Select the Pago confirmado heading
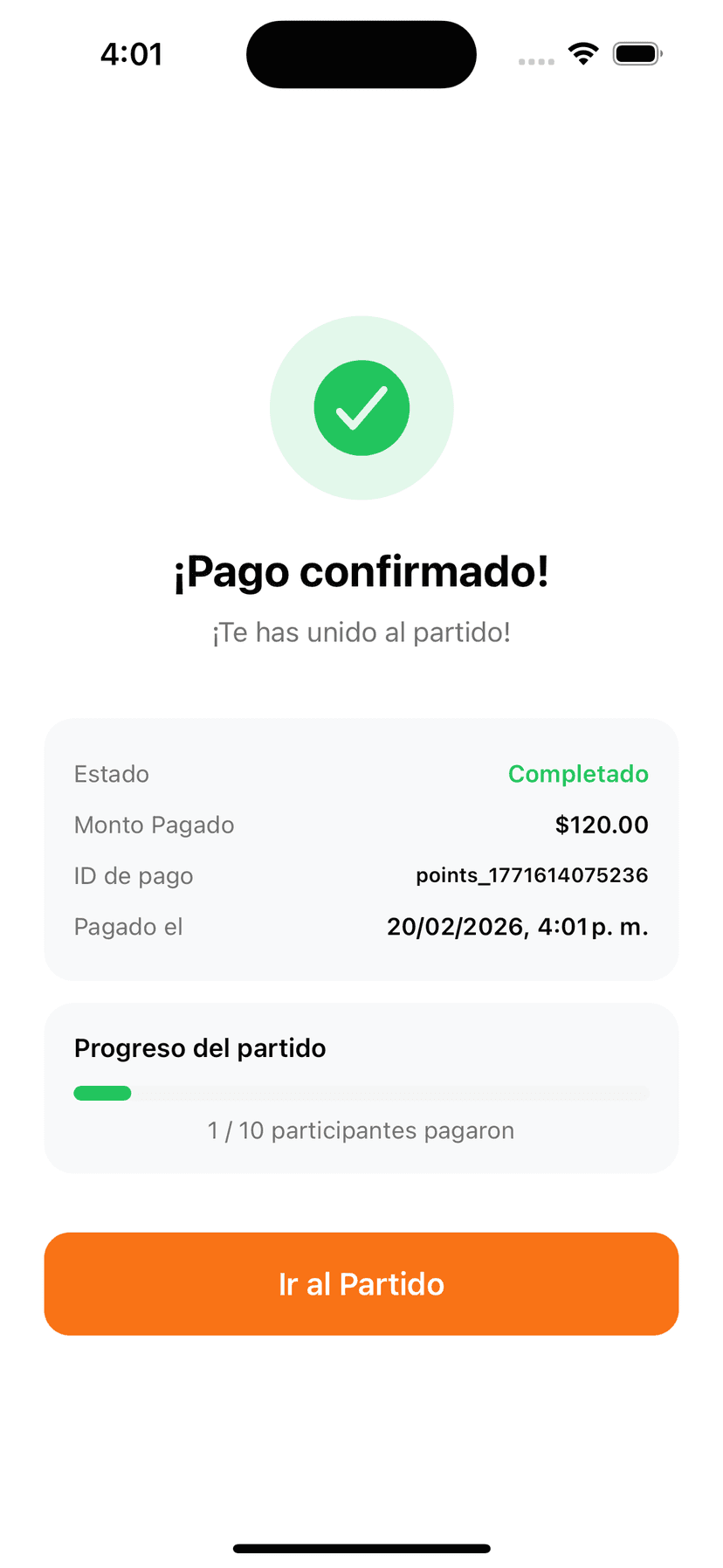 point(361,571)
